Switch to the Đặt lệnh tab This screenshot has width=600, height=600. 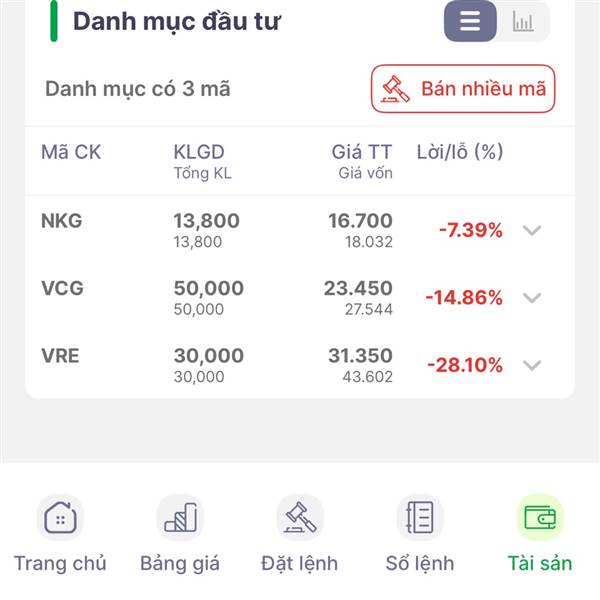(x=300, y=536)
